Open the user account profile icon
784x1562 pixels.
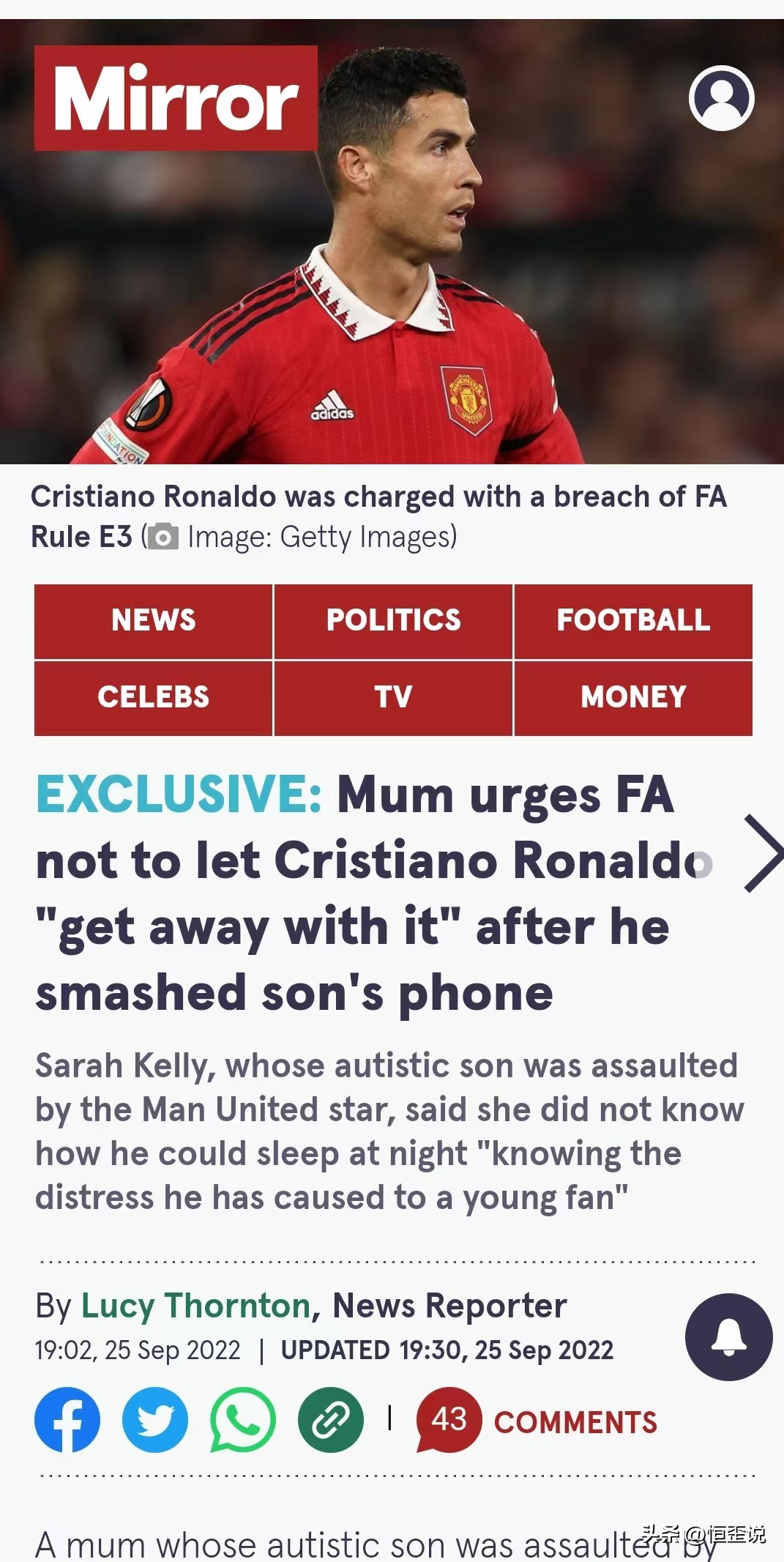(x=721, y=98)
